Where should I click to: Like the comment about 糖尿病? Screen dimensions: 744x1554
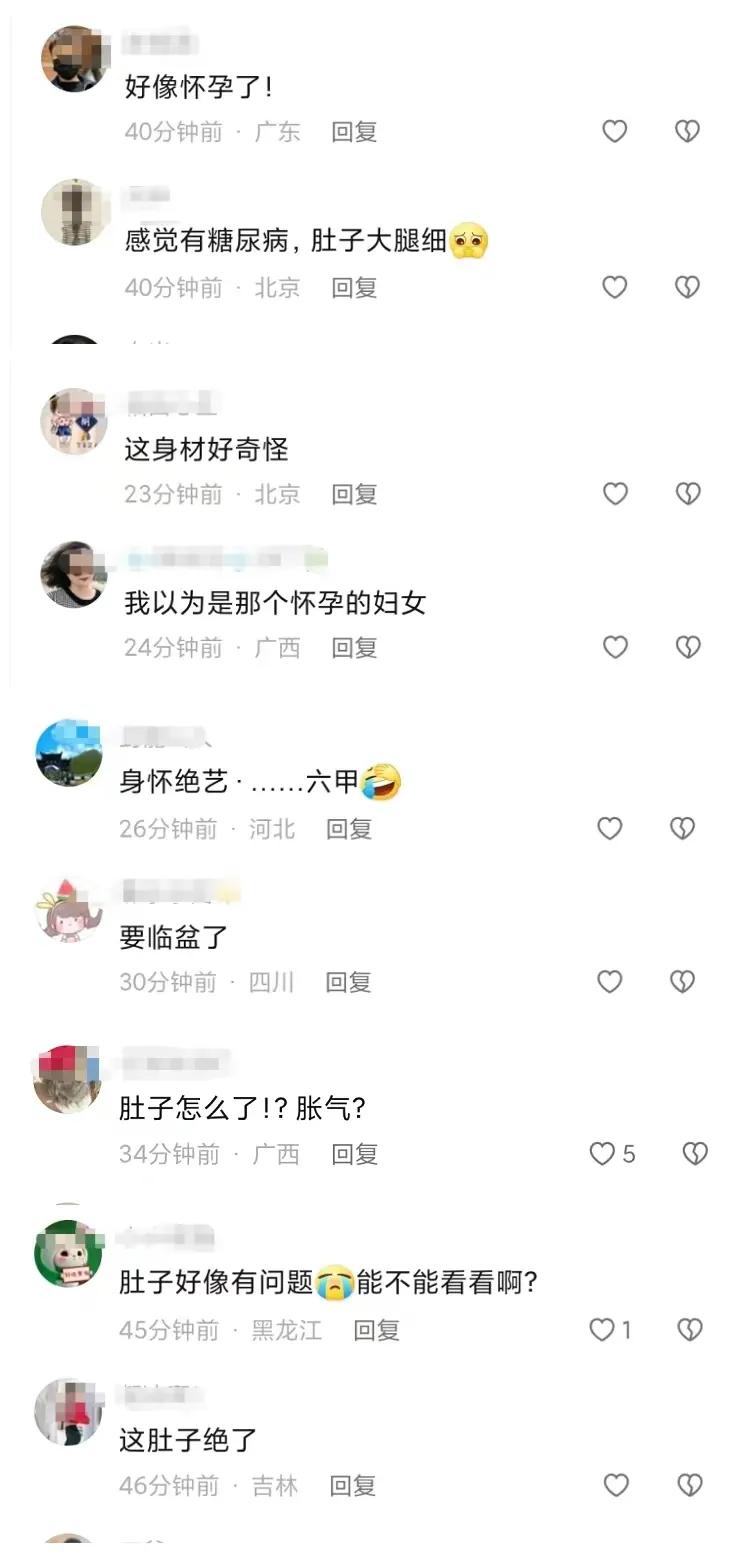(614, 288)
